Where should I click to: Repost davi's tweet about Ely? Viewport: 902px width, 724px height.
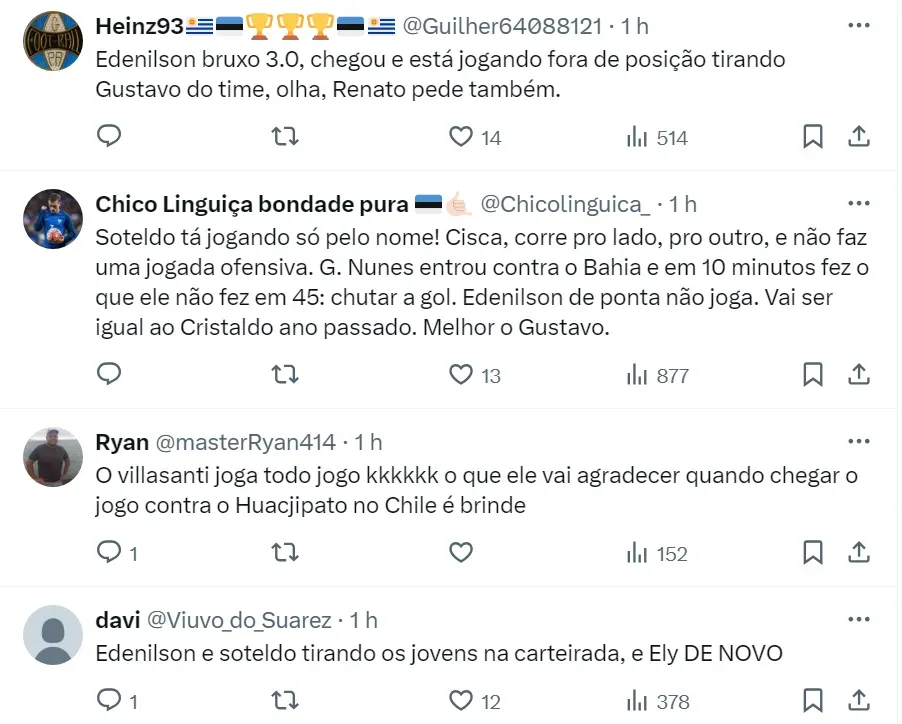(285, 700)
